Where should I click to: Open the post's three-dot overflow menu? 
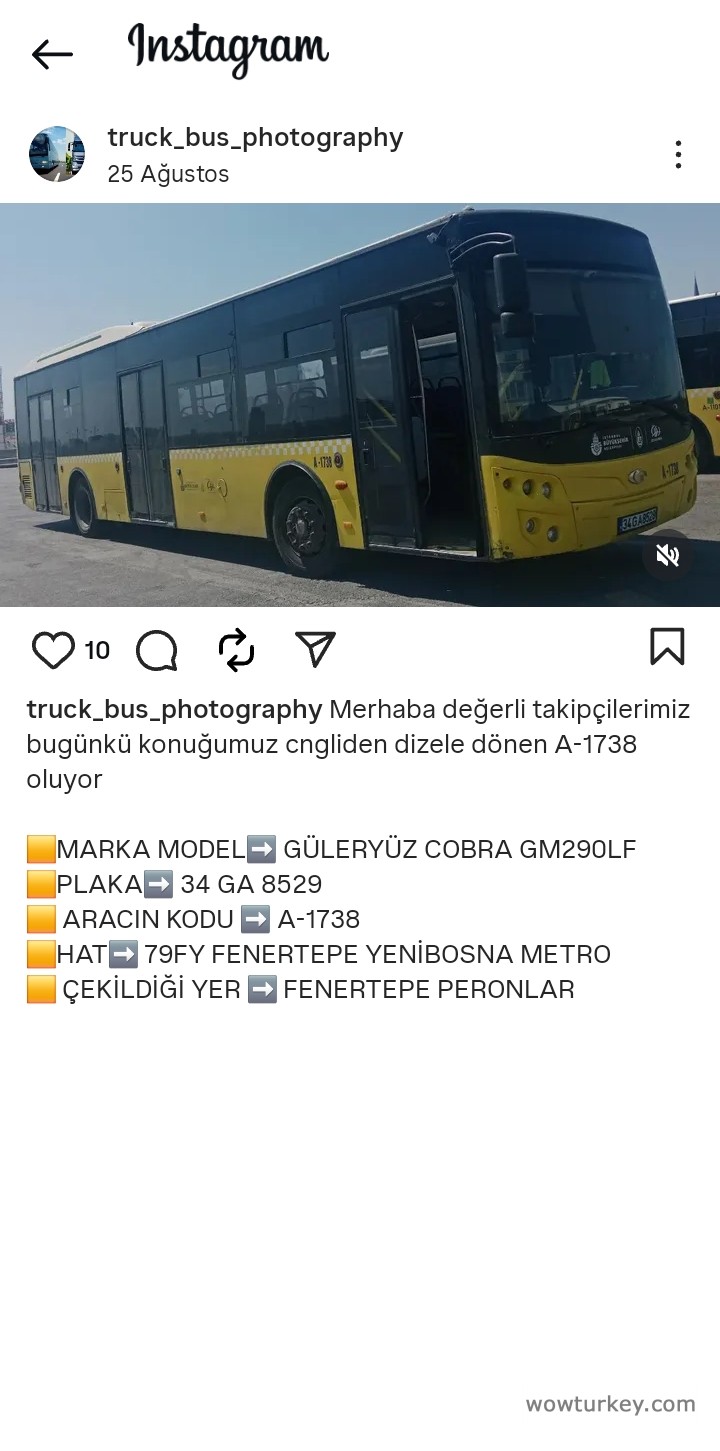click(678, 154)
